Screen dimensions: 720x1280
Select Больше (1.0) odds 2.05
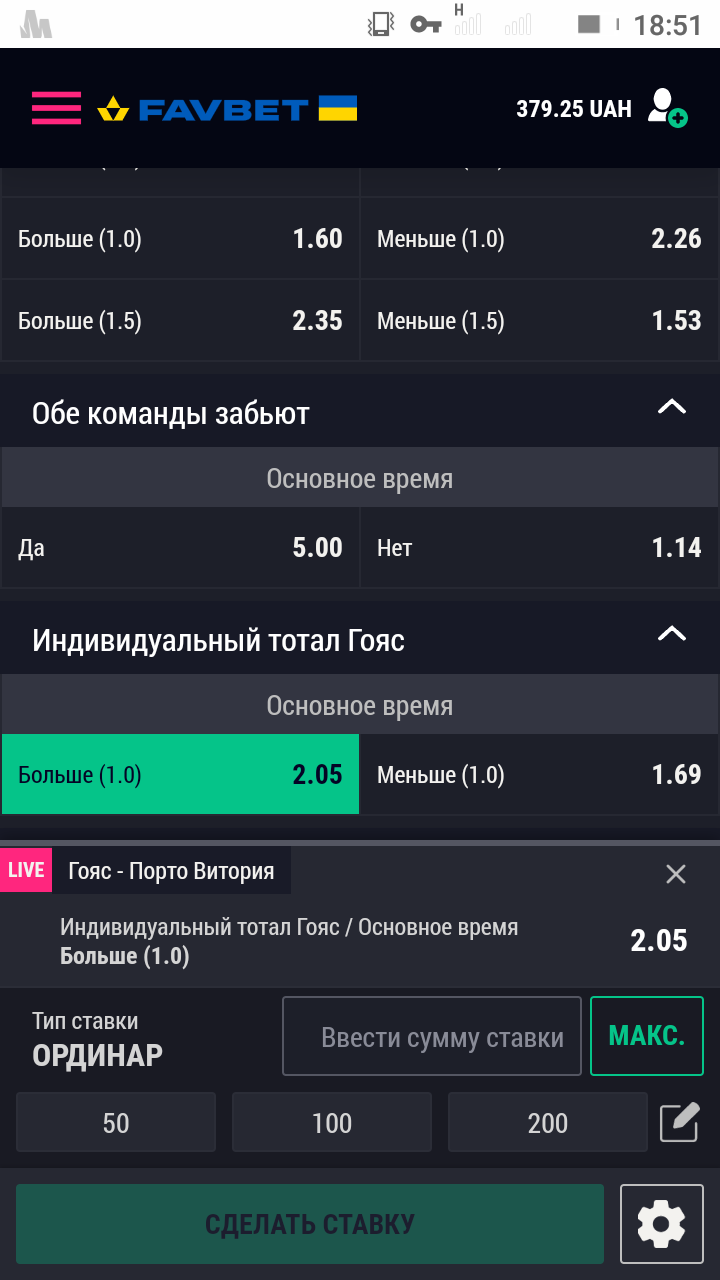tap(180, 774)
